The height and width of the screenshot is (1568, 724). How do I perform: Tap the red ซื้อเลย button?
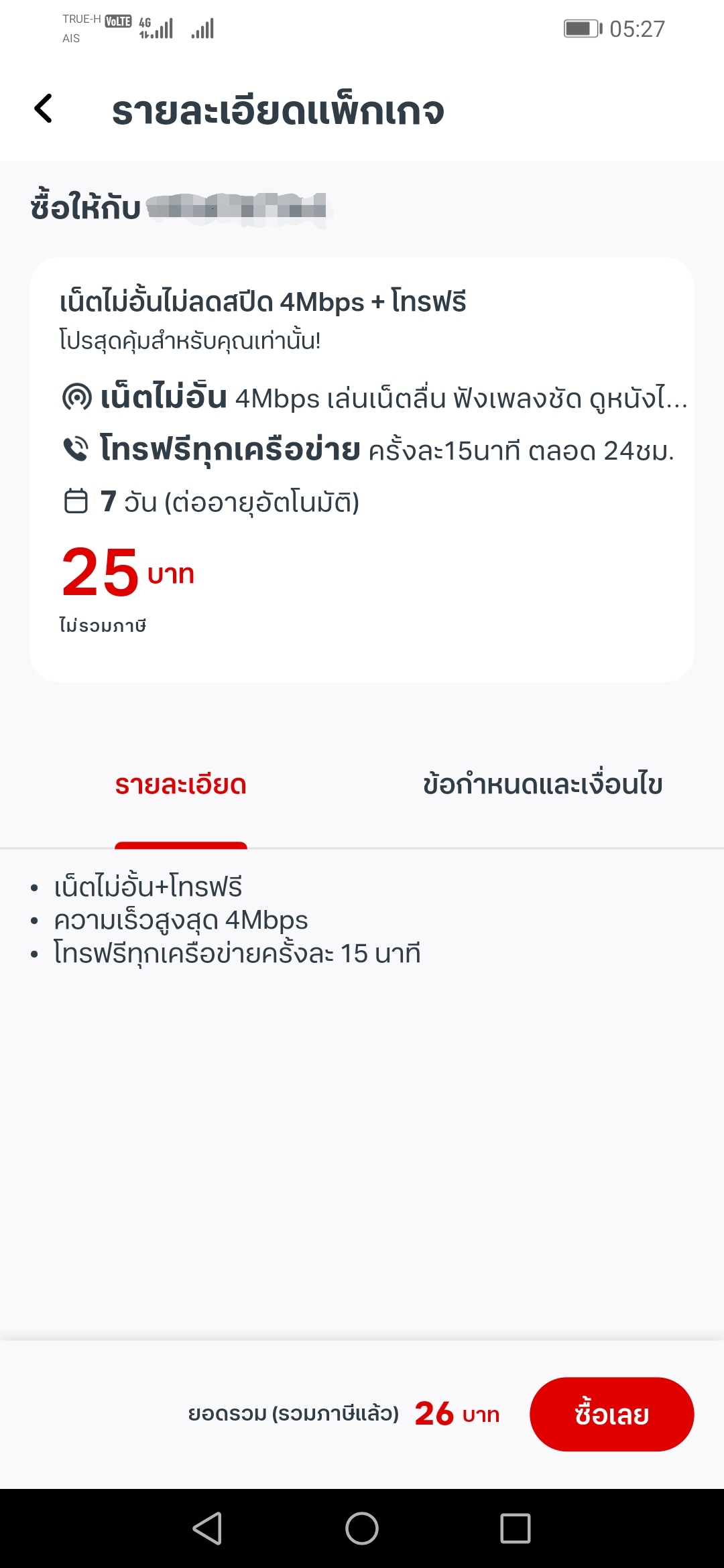[611, 1414]
